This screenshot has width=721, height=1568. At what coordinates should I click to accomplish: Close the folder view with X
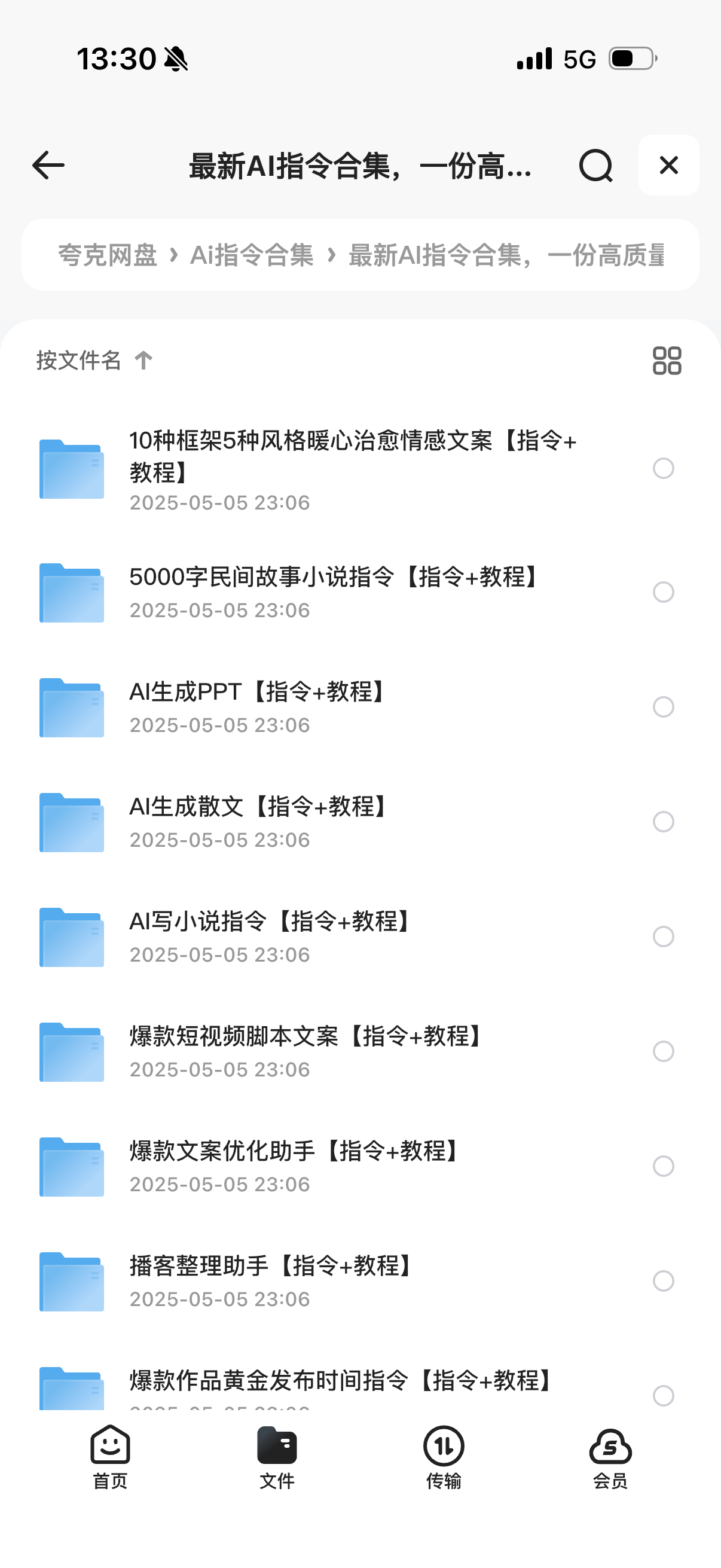(668, 165)
